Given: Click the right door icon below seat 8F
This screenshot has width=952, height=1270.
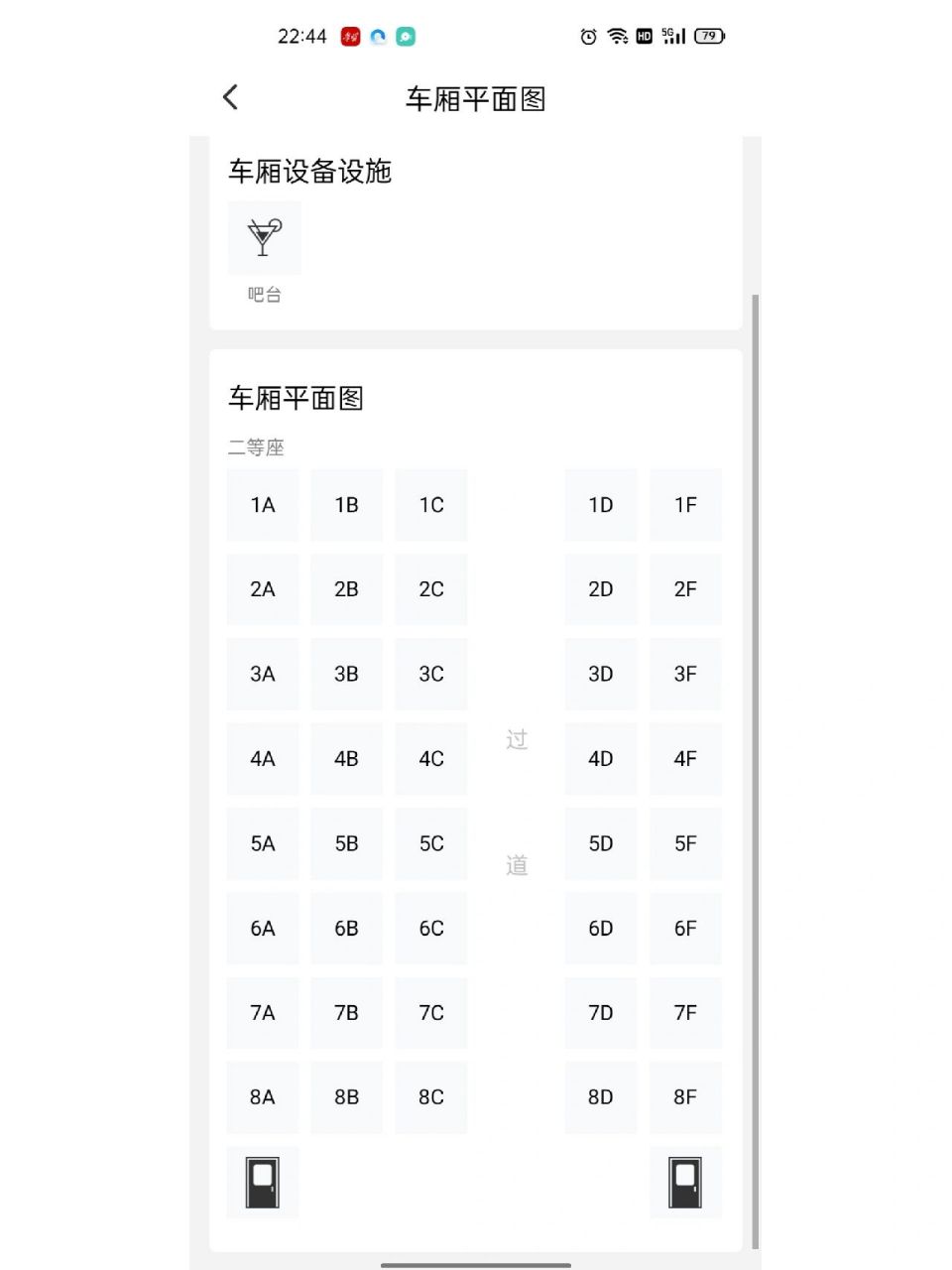Looking at the screenshot, I should [685, 1183].
